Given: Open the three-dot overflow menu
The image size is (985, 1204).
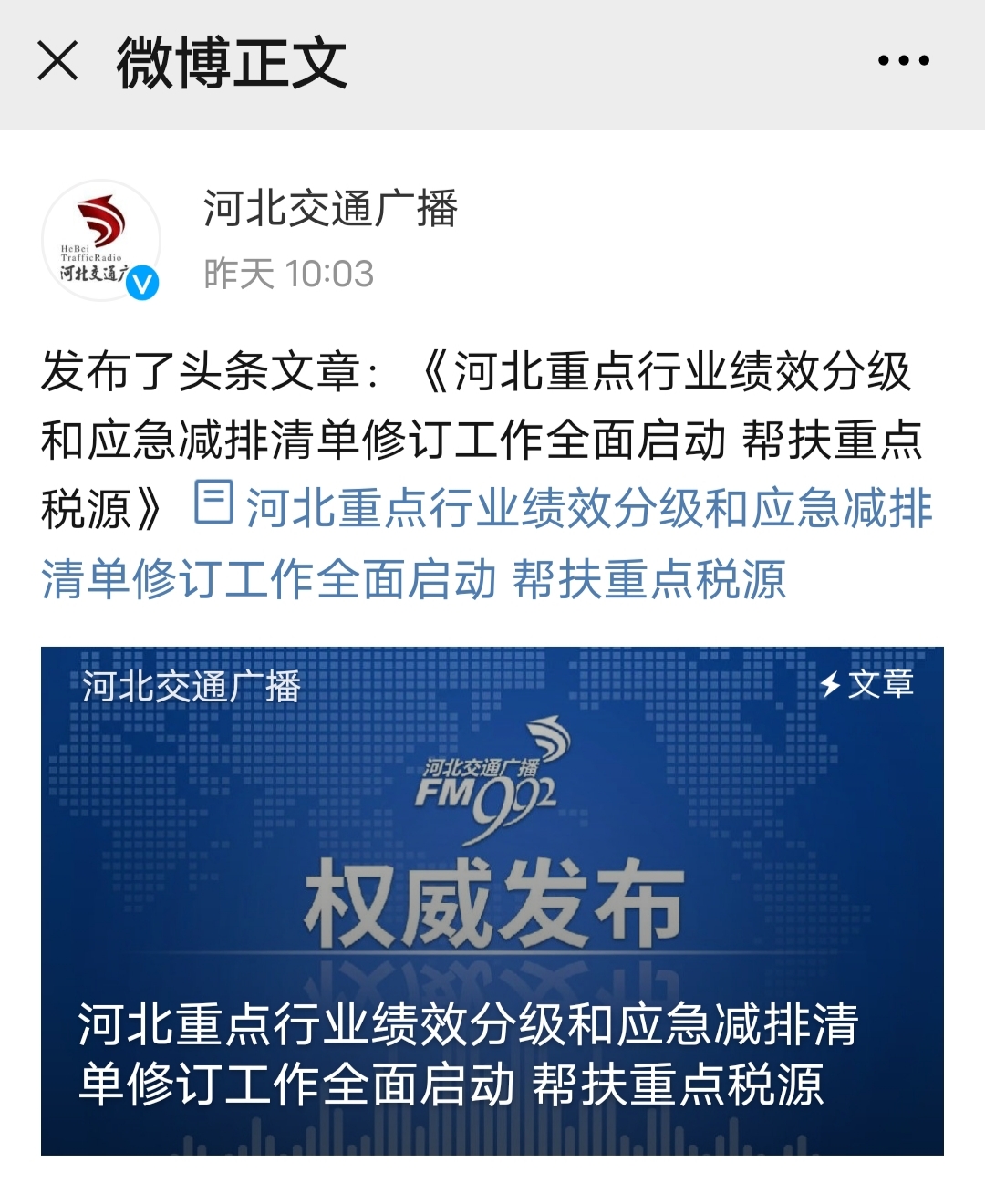Looking at the screenshot, I should tap(903, 61).
